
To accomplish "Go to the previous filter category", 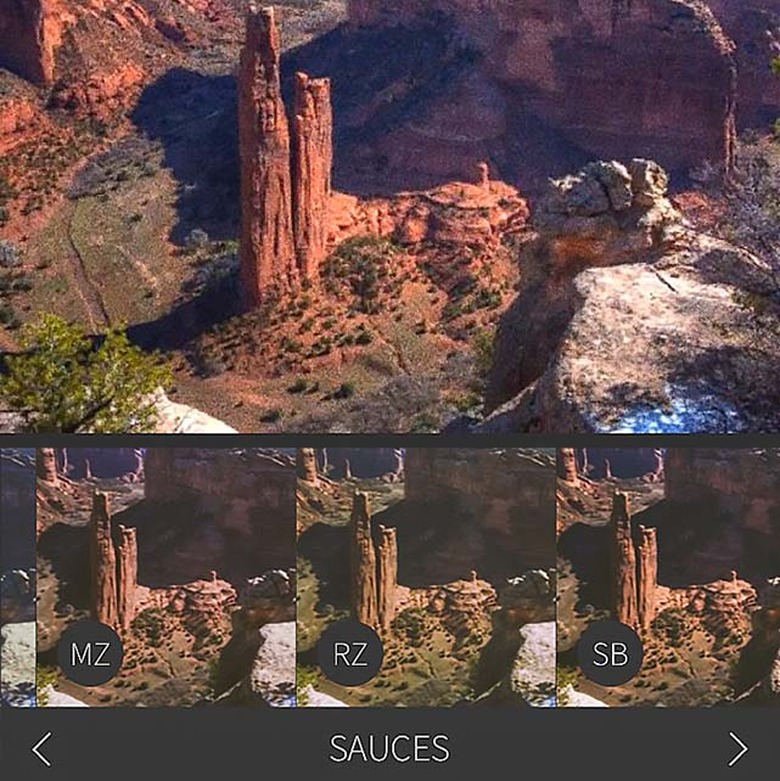I will pos(41,748).
